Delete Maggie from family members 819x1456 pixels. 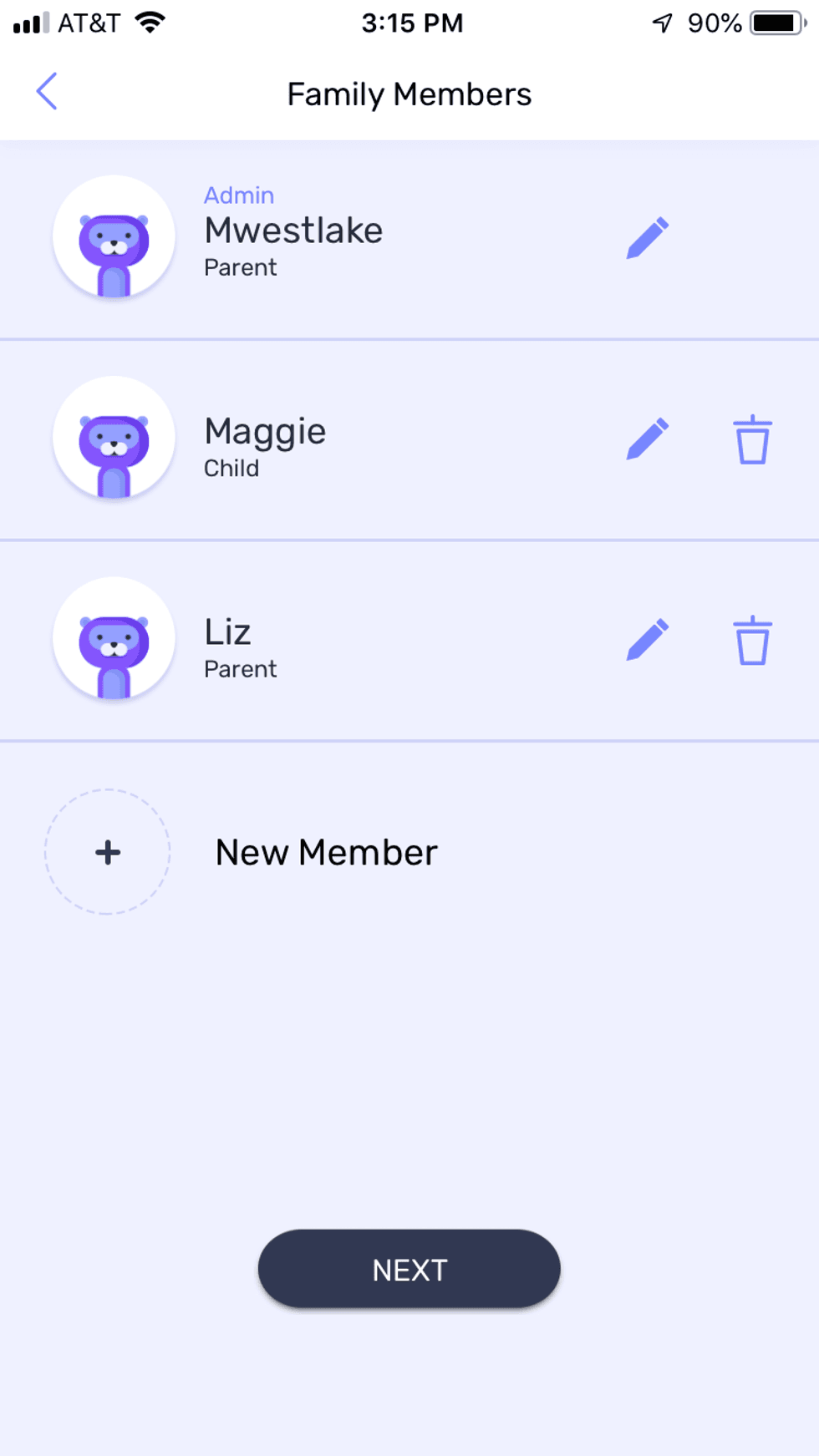752,439
